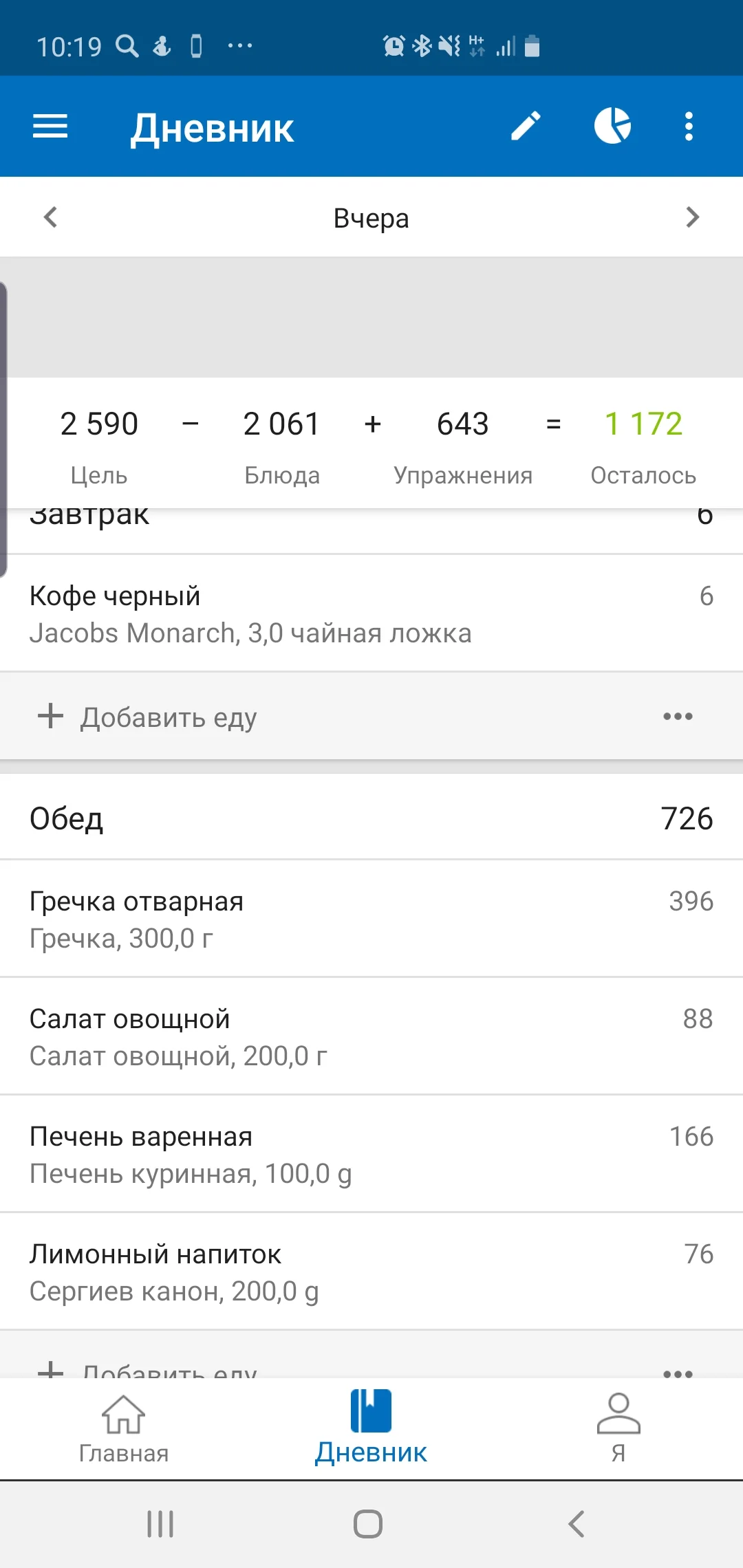Viewport: 743px width, 1568px height.
Task: Open the app bar overflow menu
Action: click(x=689, y=127)
